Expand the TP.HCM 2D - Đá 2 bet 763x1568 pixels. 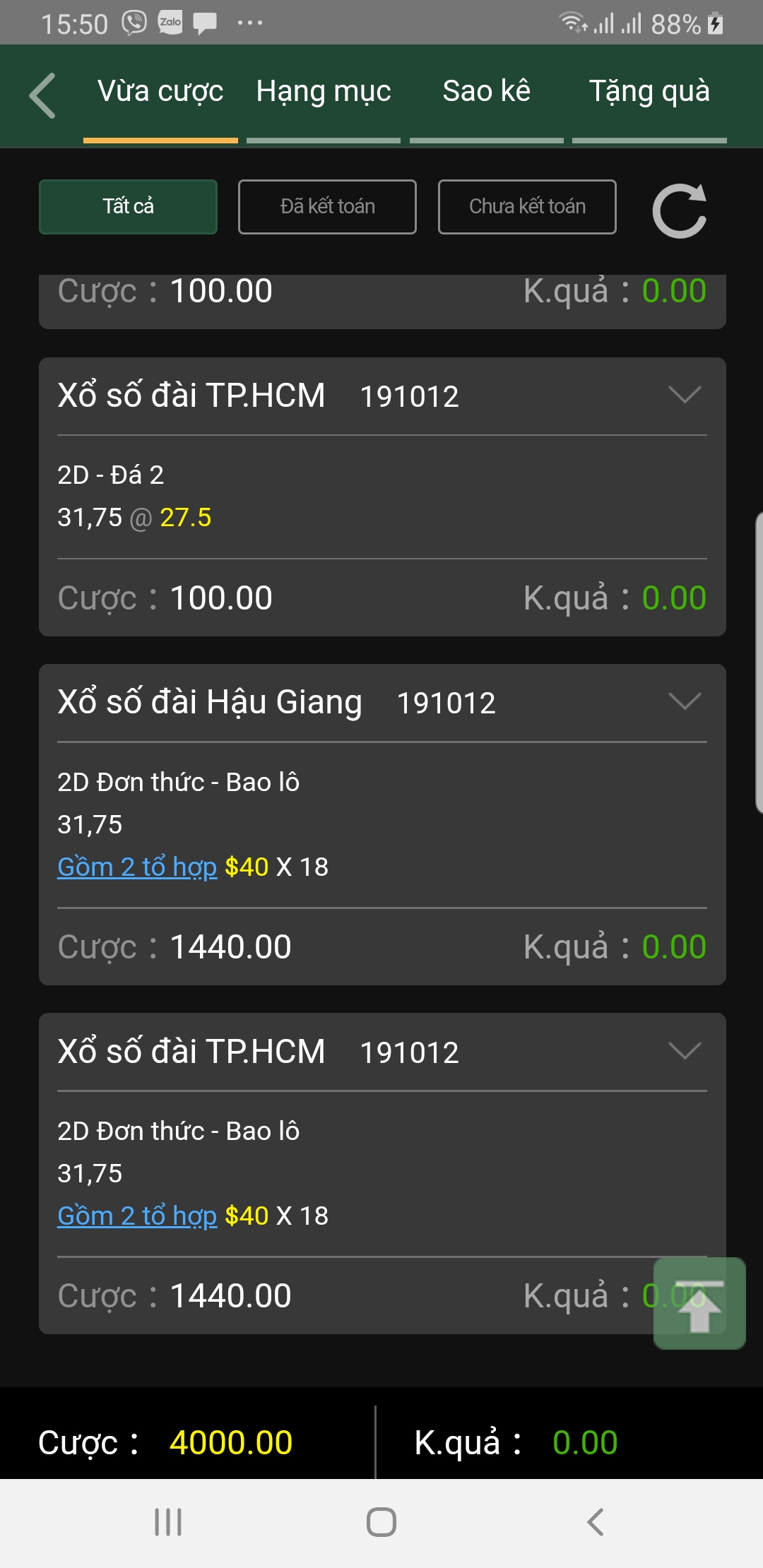pyautogui.click(x=685, y=394)
